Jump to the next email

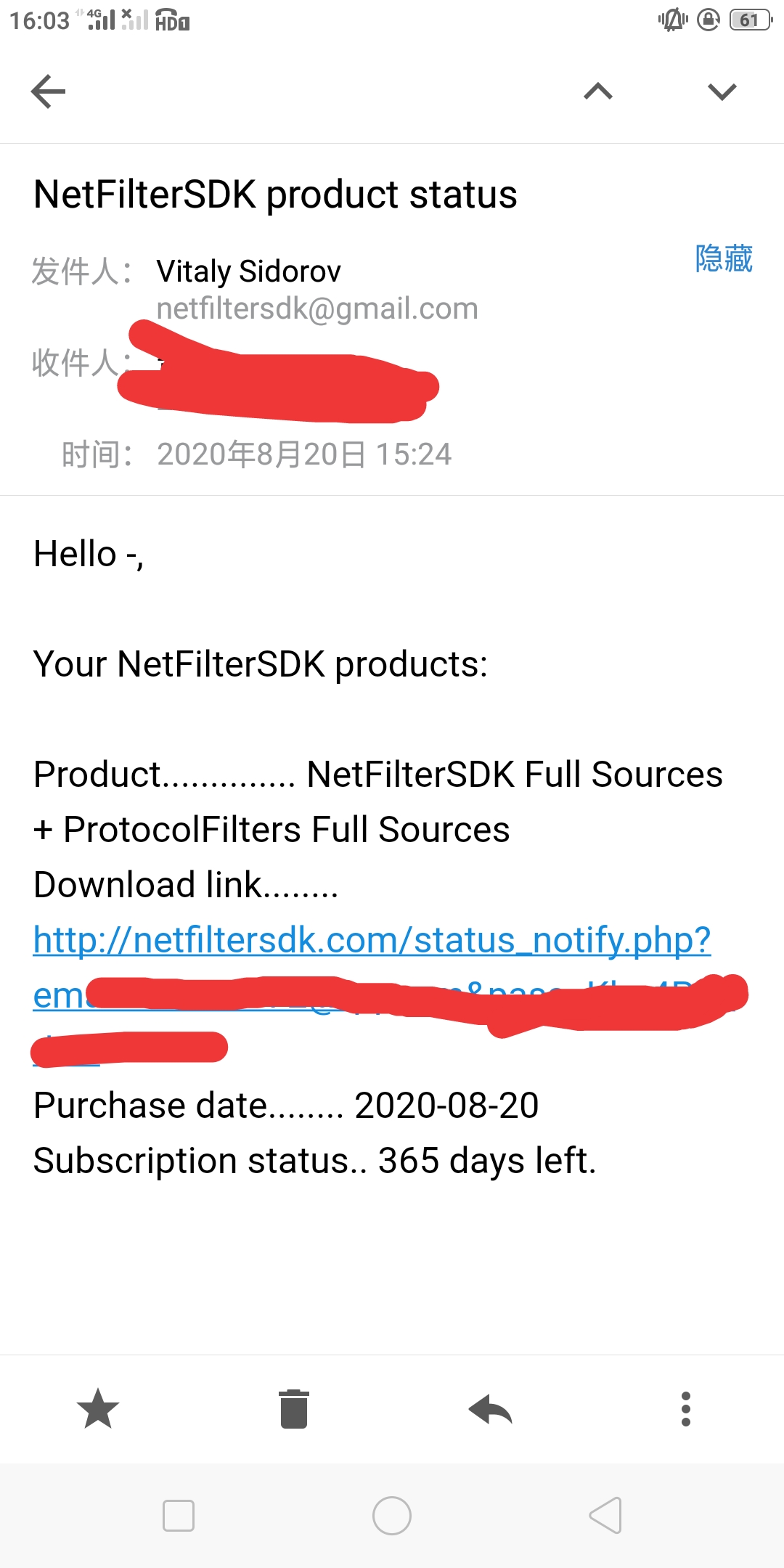pos(722,91)
